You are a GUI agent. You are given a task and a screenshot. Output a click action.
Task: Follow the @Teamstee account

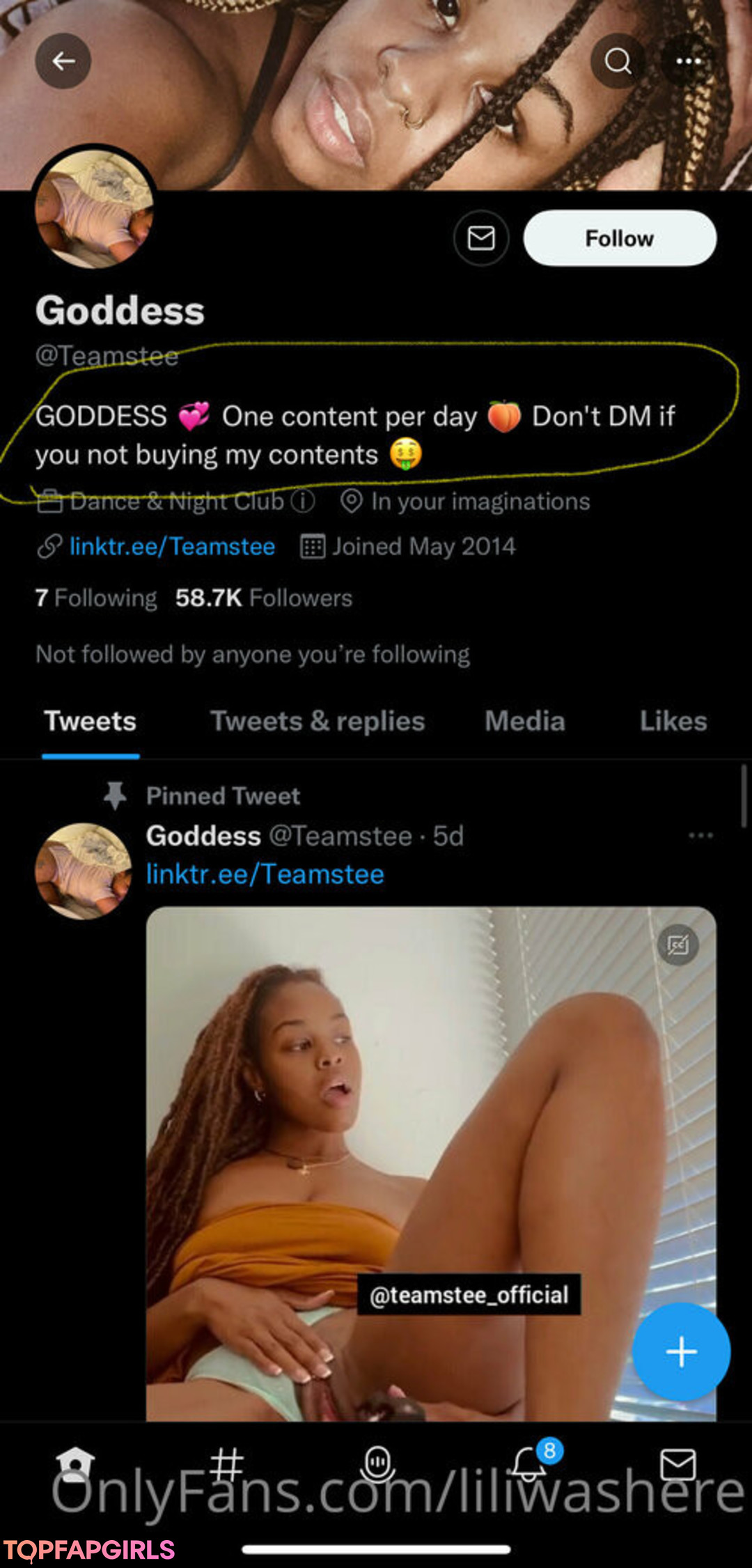point(619,238)
